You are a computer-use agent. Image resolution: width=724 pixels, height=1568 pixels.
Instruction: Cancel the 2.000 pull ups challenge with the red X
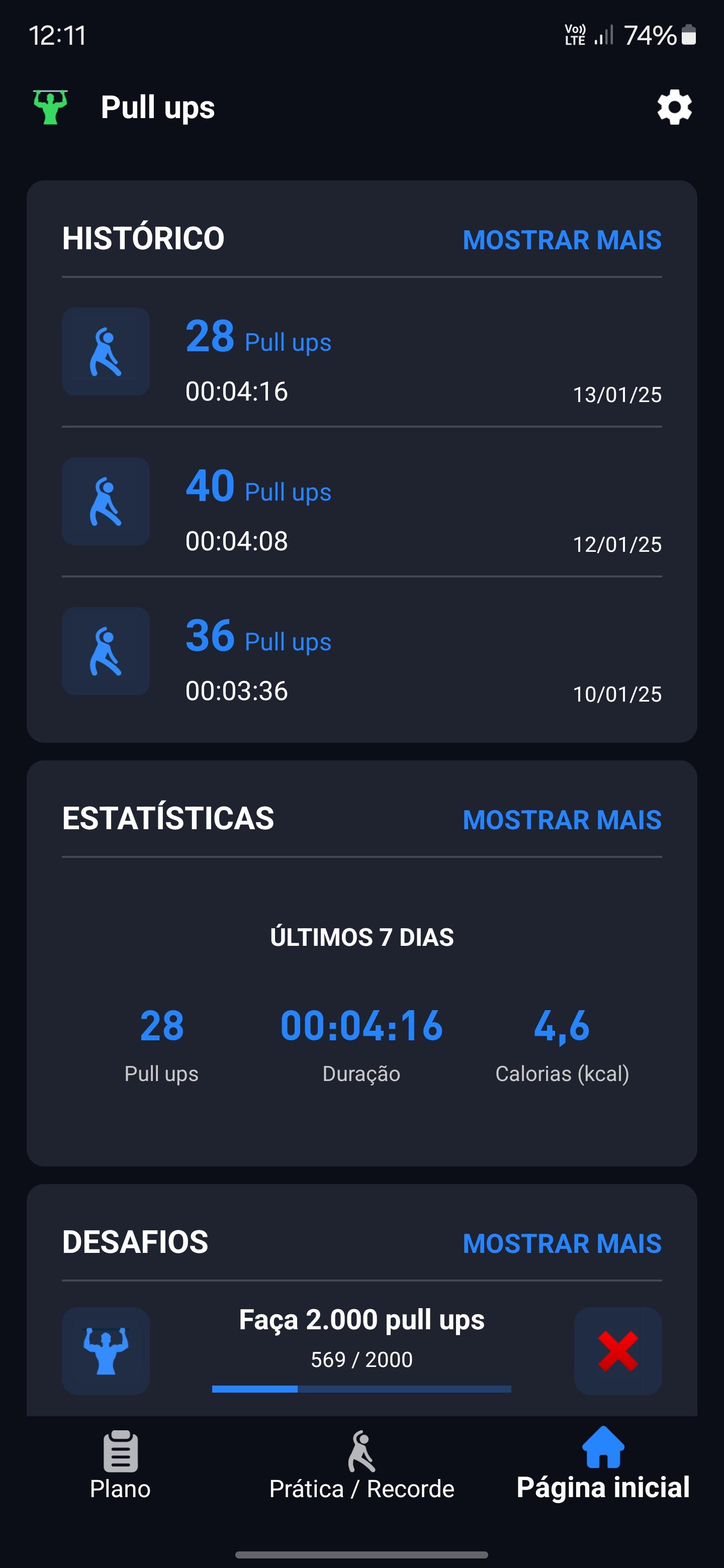[x=618, y=1351]
